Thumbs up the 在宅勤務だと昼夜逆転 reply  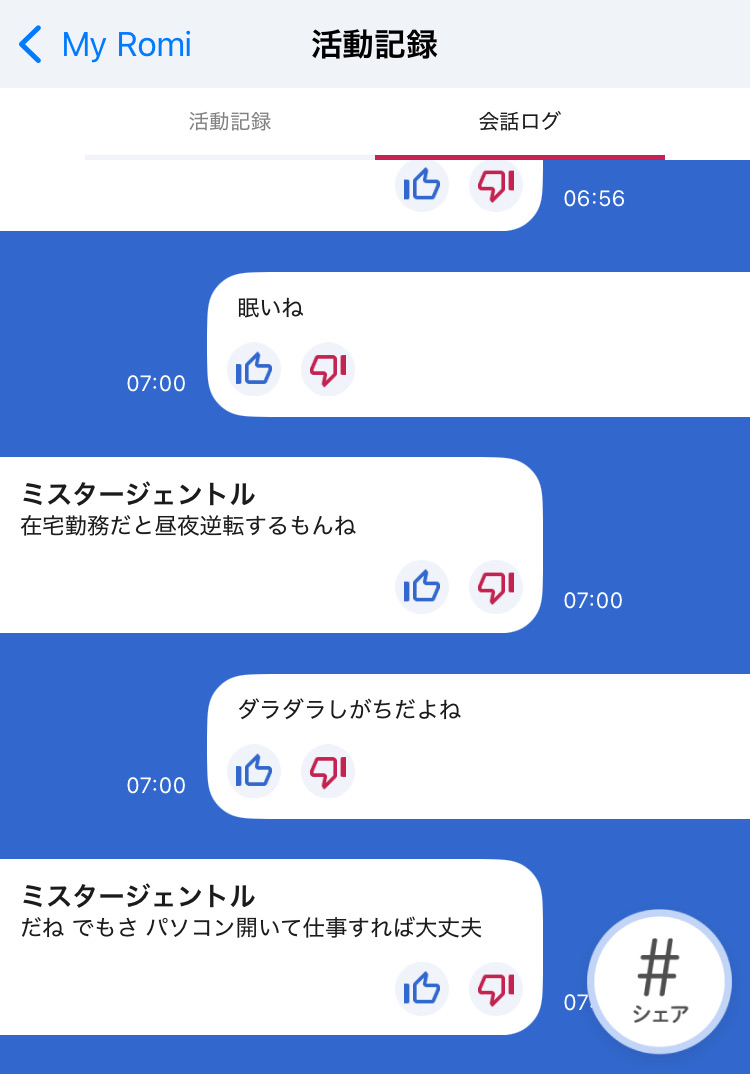point(422,587)
